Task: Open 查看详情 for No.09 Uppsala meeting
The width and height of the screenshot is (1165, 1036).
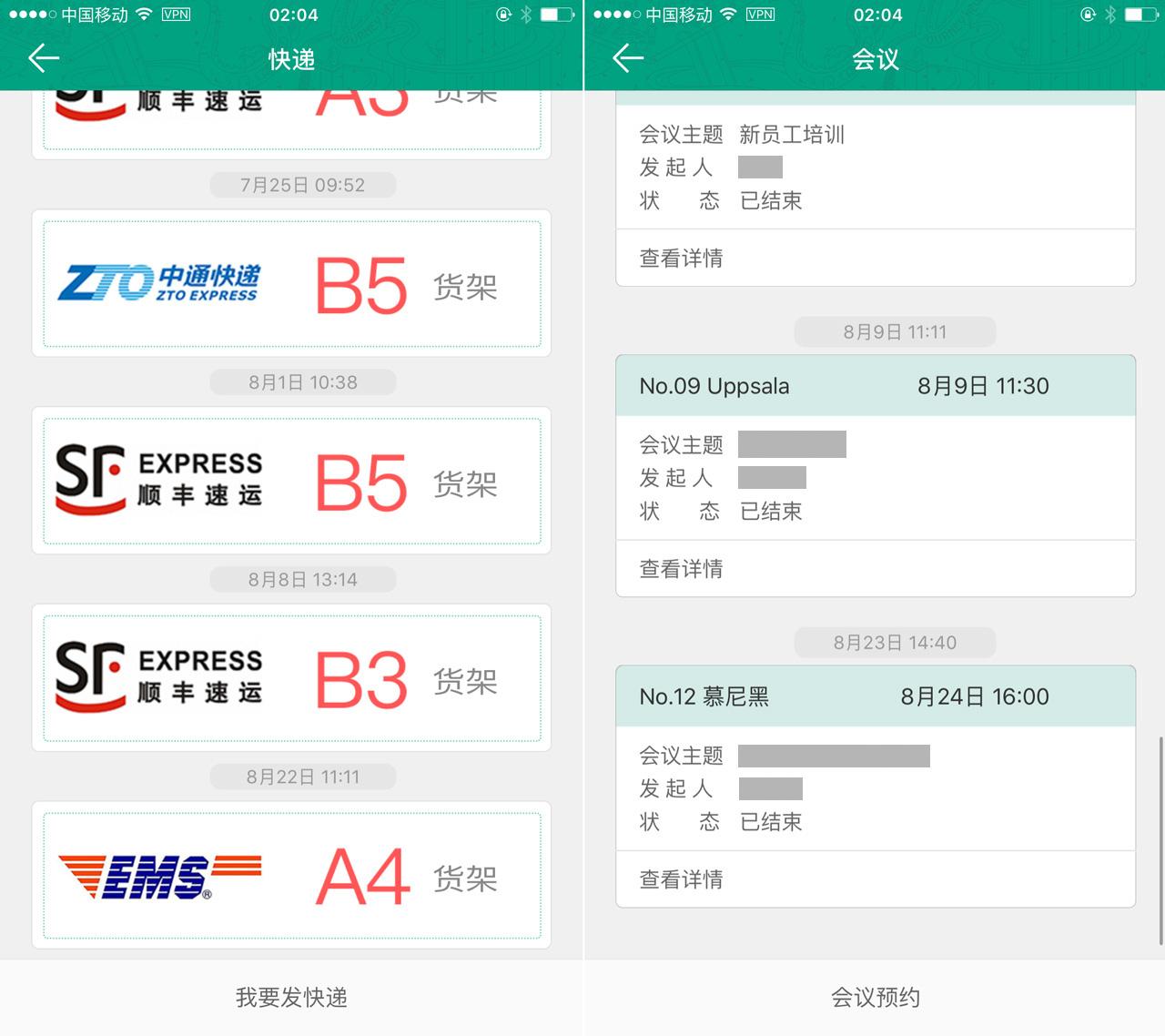Action: point(682,569)
